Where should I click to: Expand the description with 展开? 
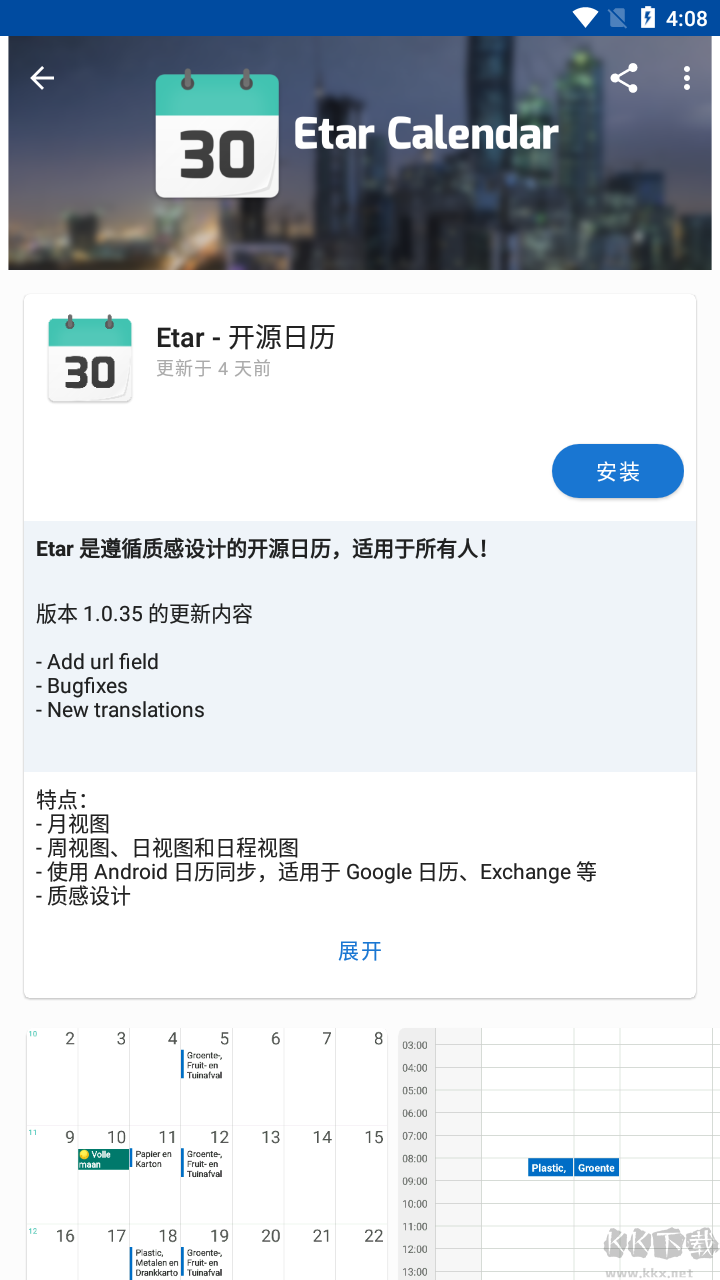click(360, 951)
